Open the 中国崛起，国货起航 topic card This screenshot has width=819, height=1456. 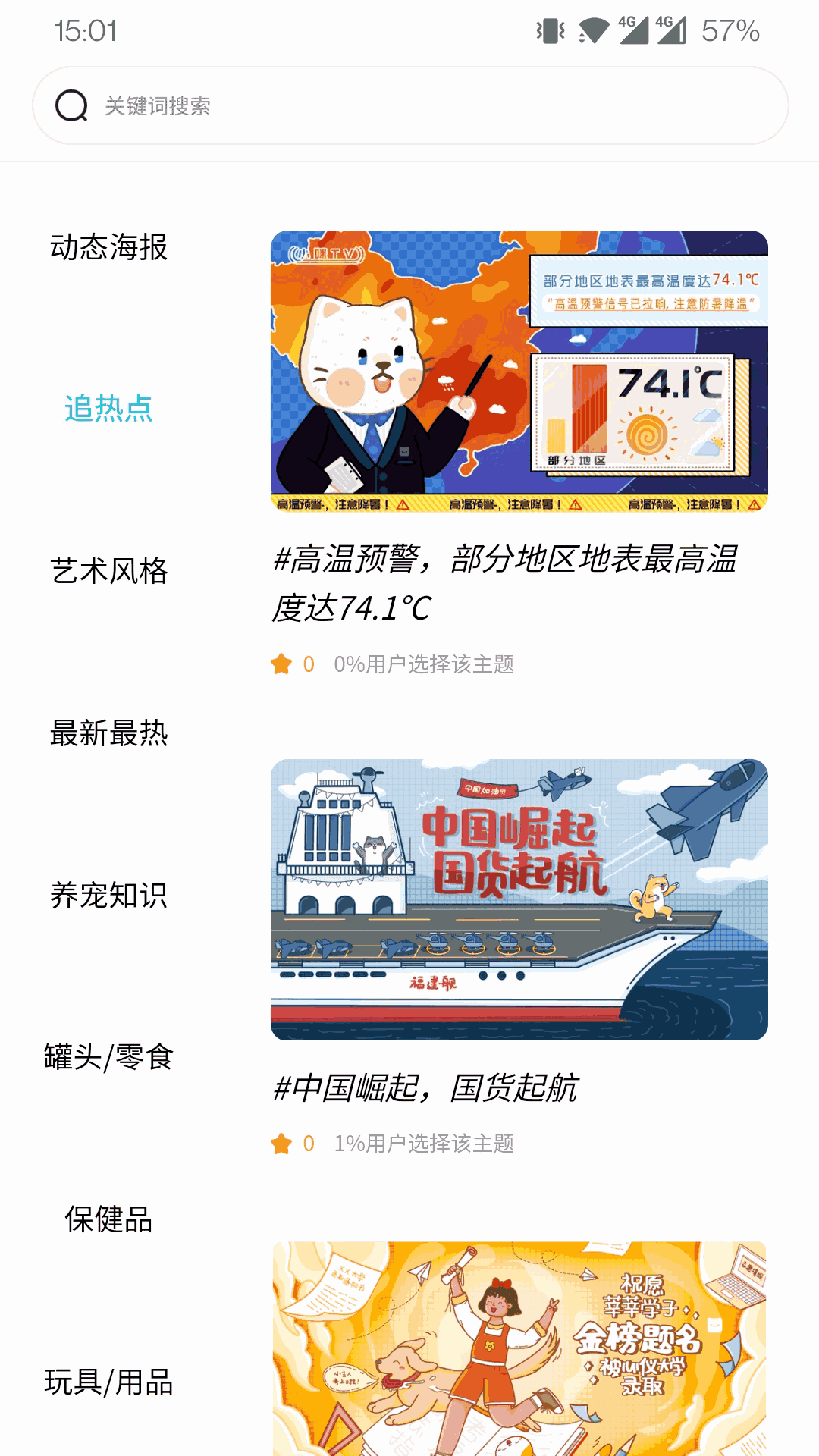point(519,899)
